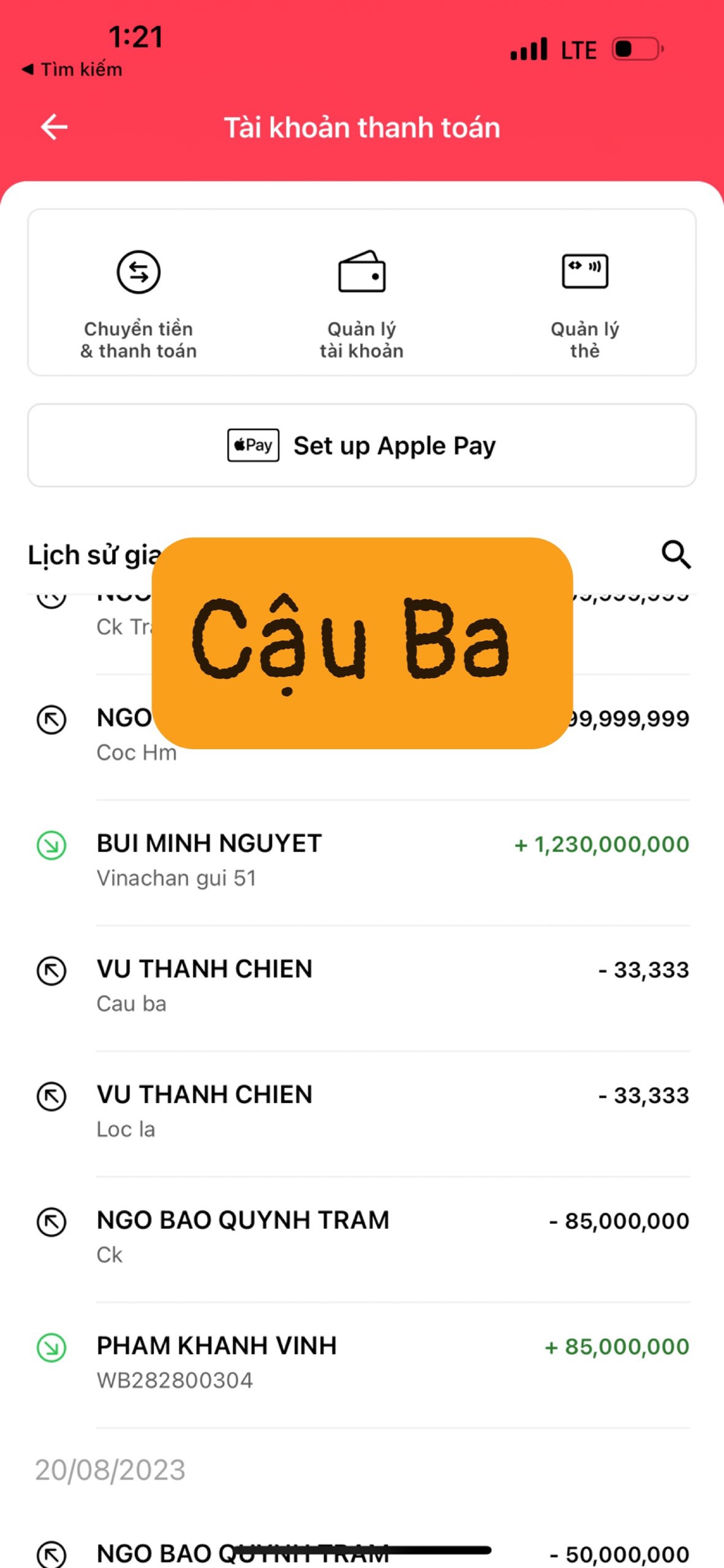Return to Tìm kiếm in the status bar
724x1568 pixels.
coord(72,70)
